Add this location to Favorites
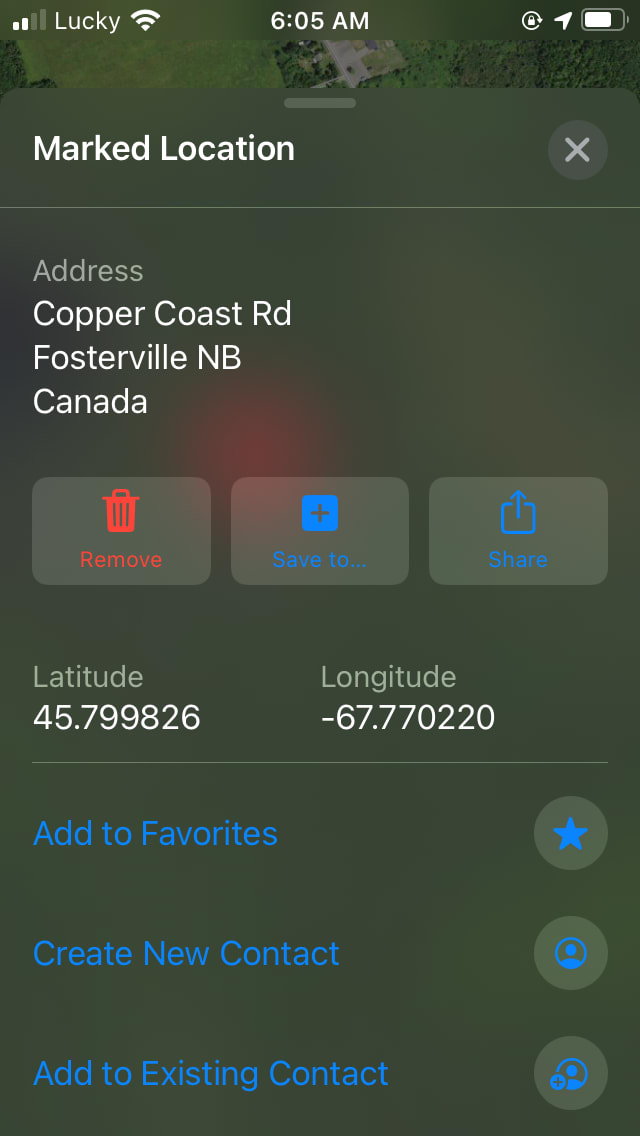 tap(156, 834)
